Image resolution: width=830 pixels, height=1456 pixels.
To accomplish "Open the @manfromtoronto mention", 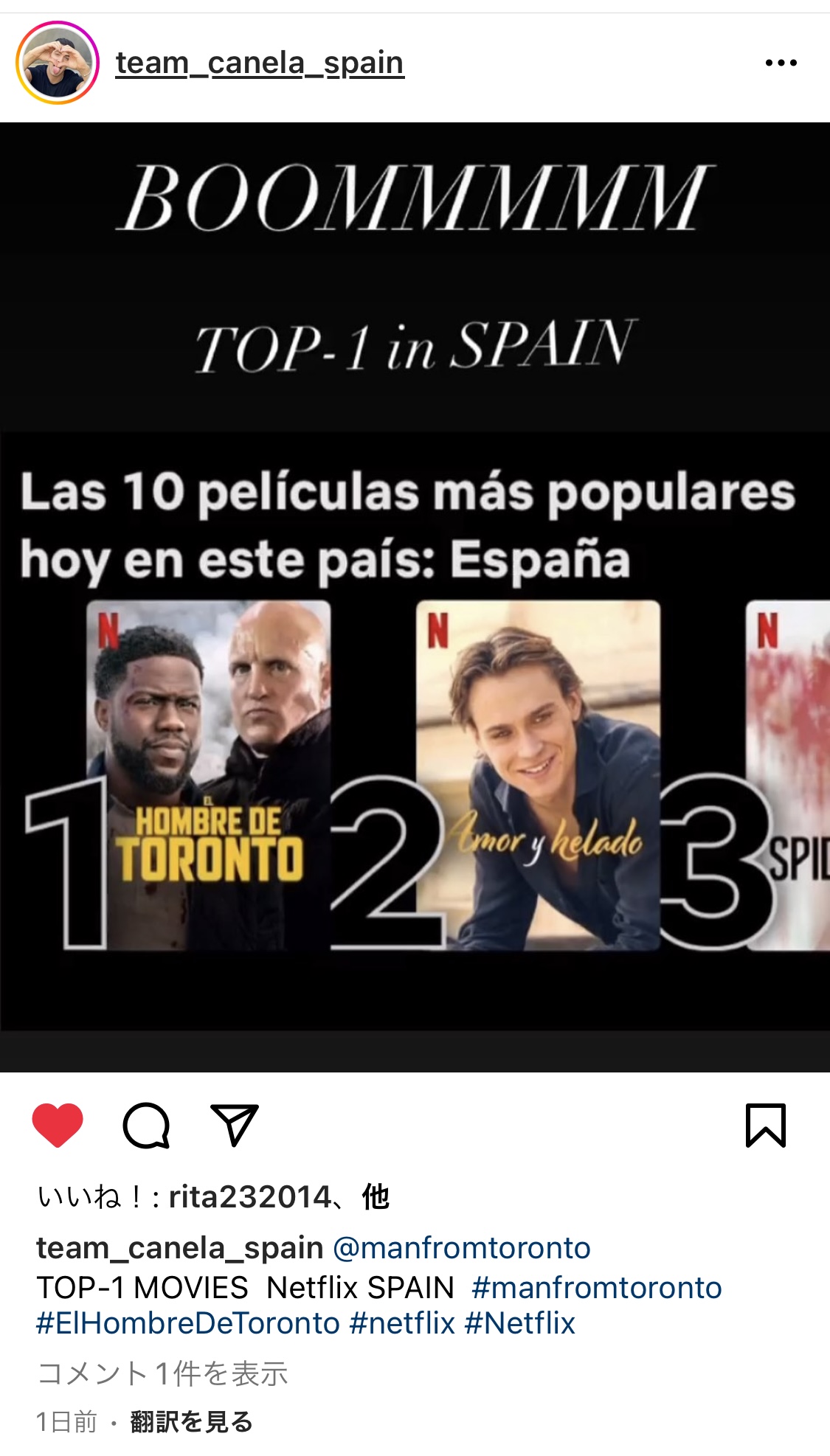I will point(461,1248).
